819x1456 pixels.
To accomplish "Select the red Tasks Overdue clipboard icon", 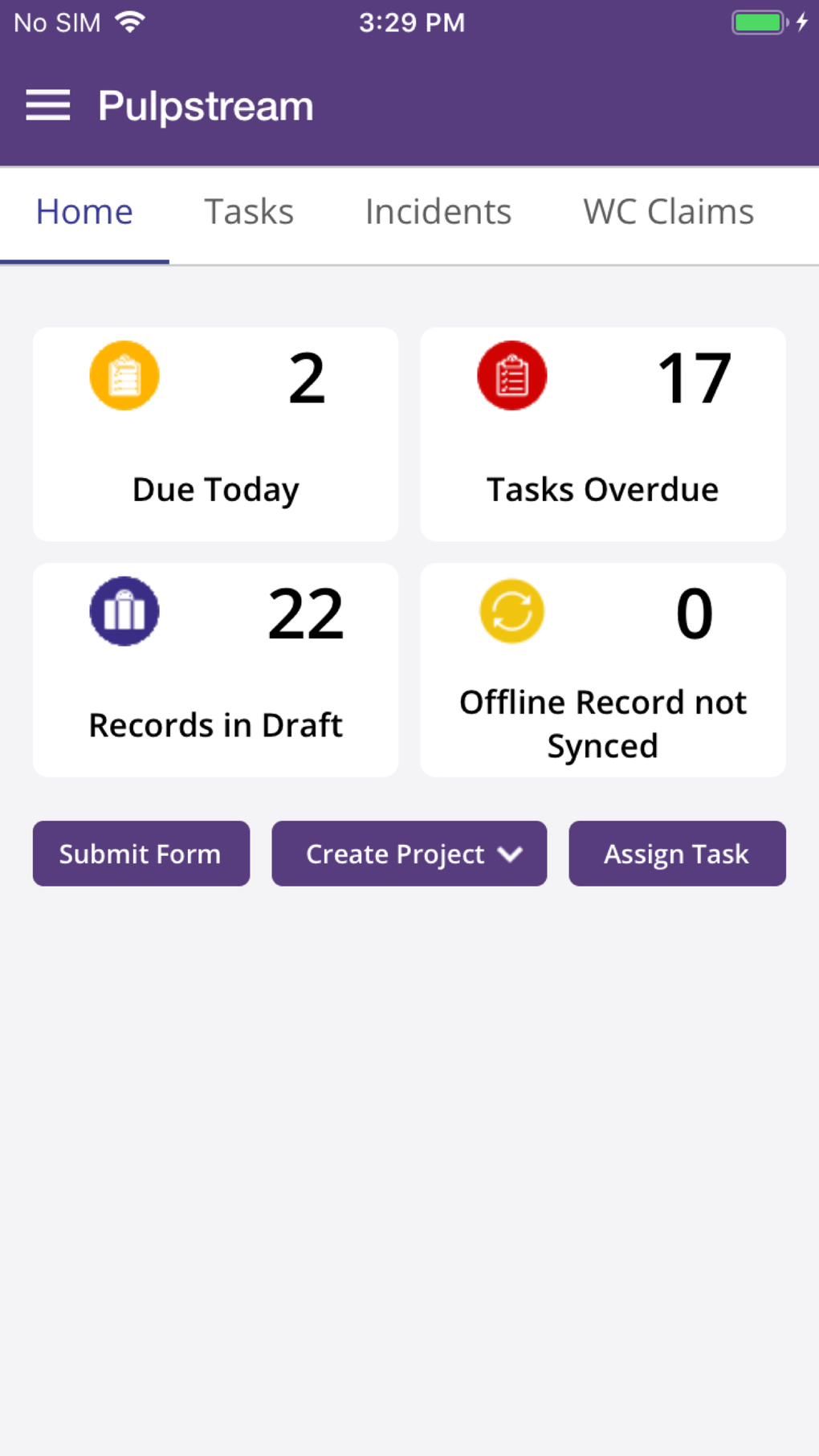I will [512, 375].
